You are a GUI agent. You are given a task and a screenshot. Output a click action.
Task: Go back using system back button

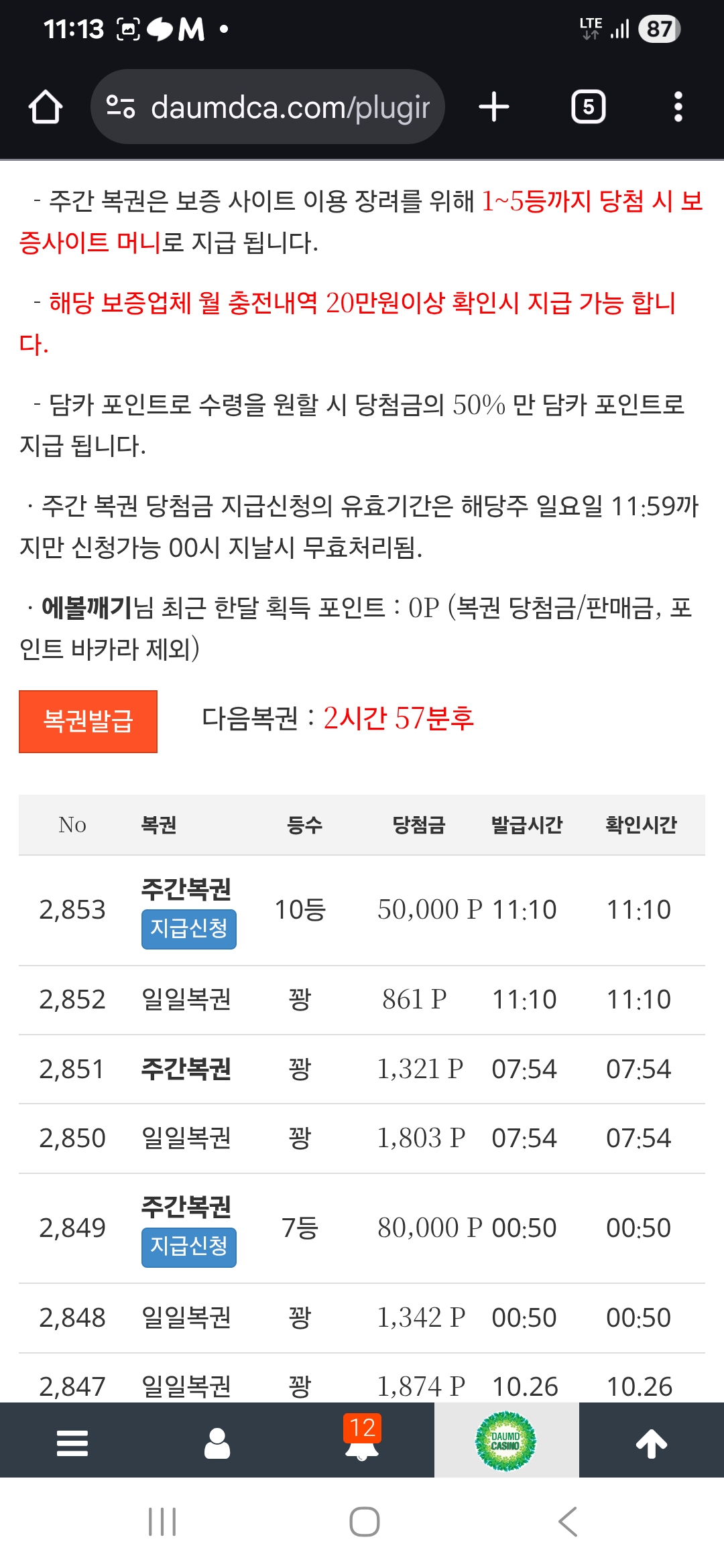[567, 1521]
